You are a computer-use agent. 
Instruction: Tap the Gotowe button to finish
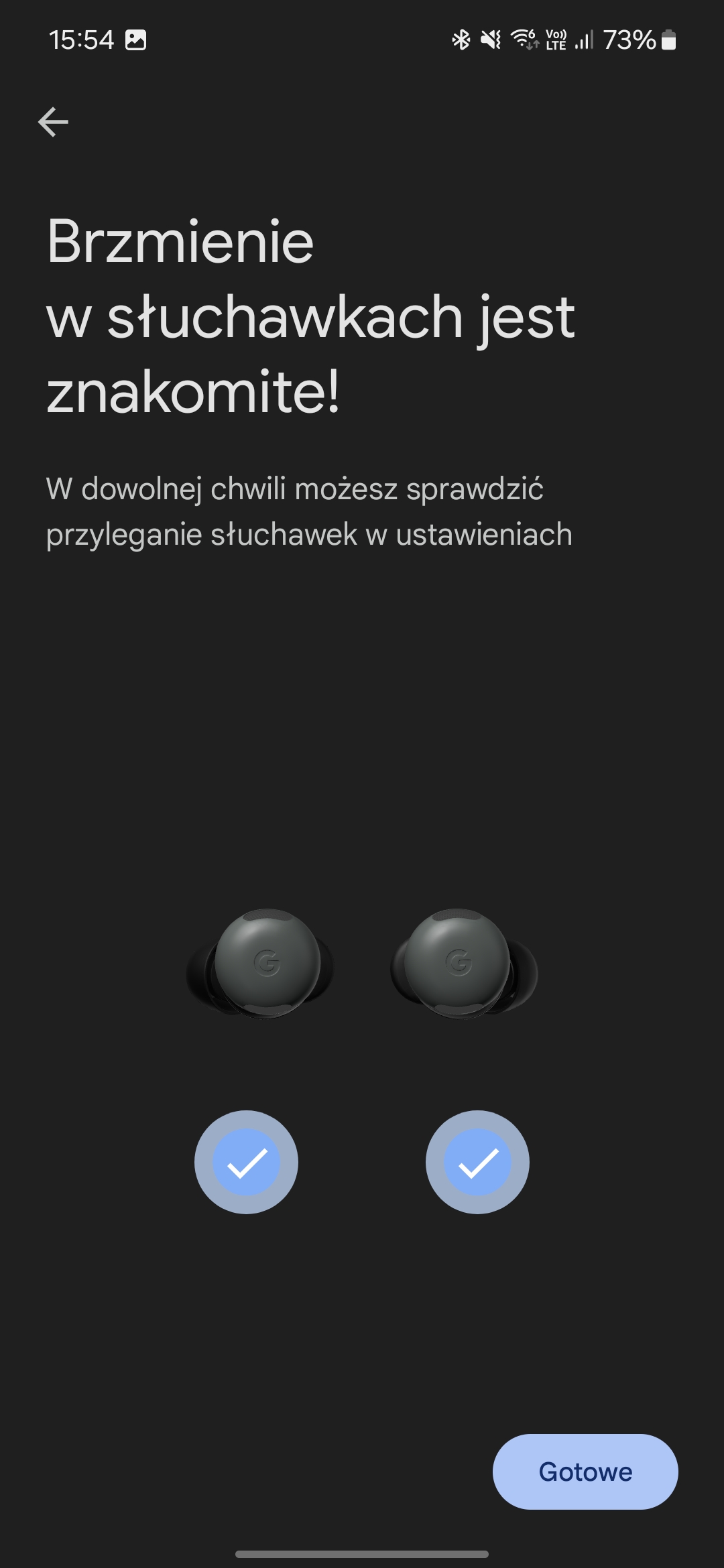(x=585, y=1472)
